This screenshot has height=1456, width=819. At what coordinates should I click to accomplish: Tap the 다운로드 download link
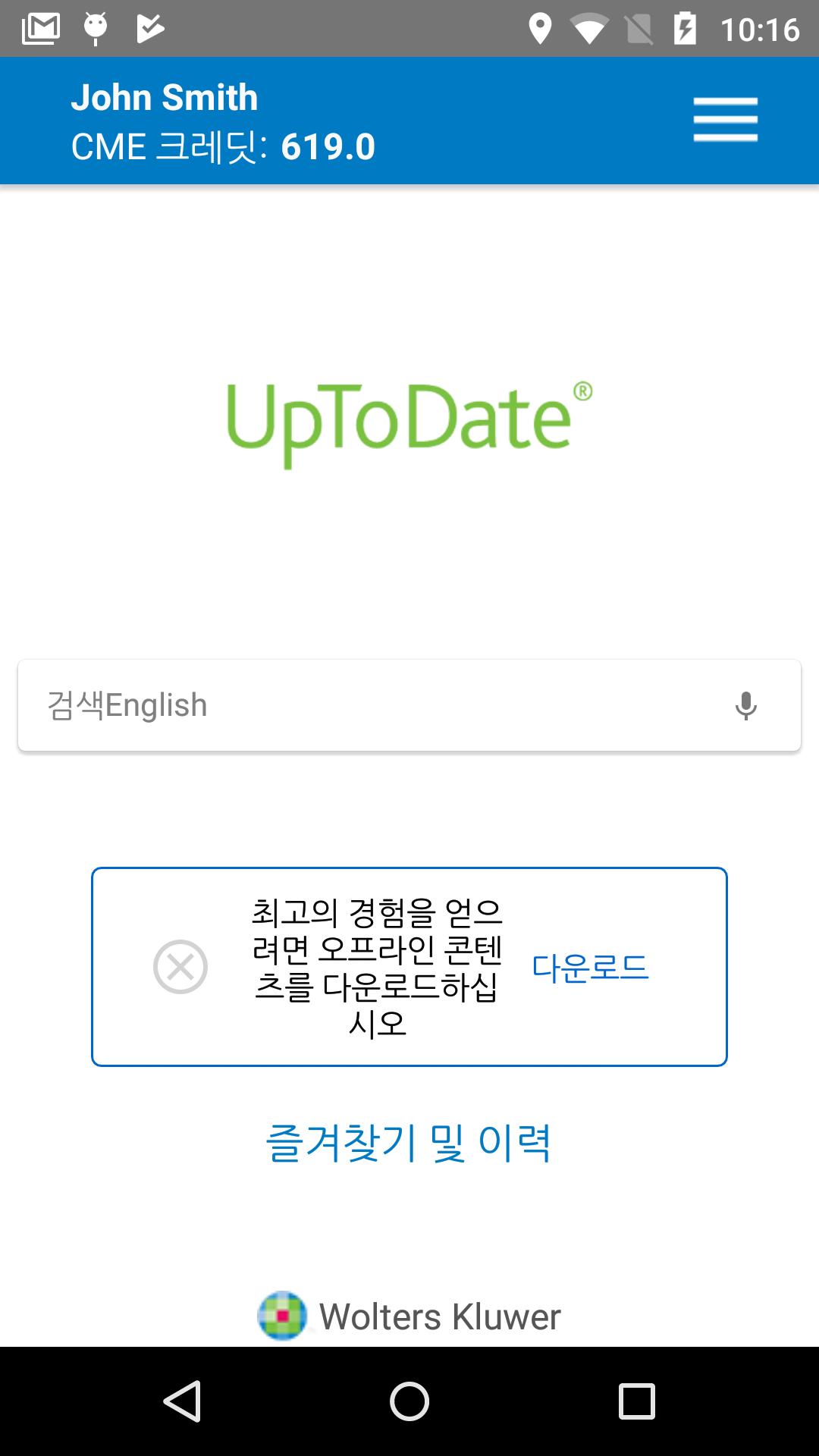pos(590,967)
